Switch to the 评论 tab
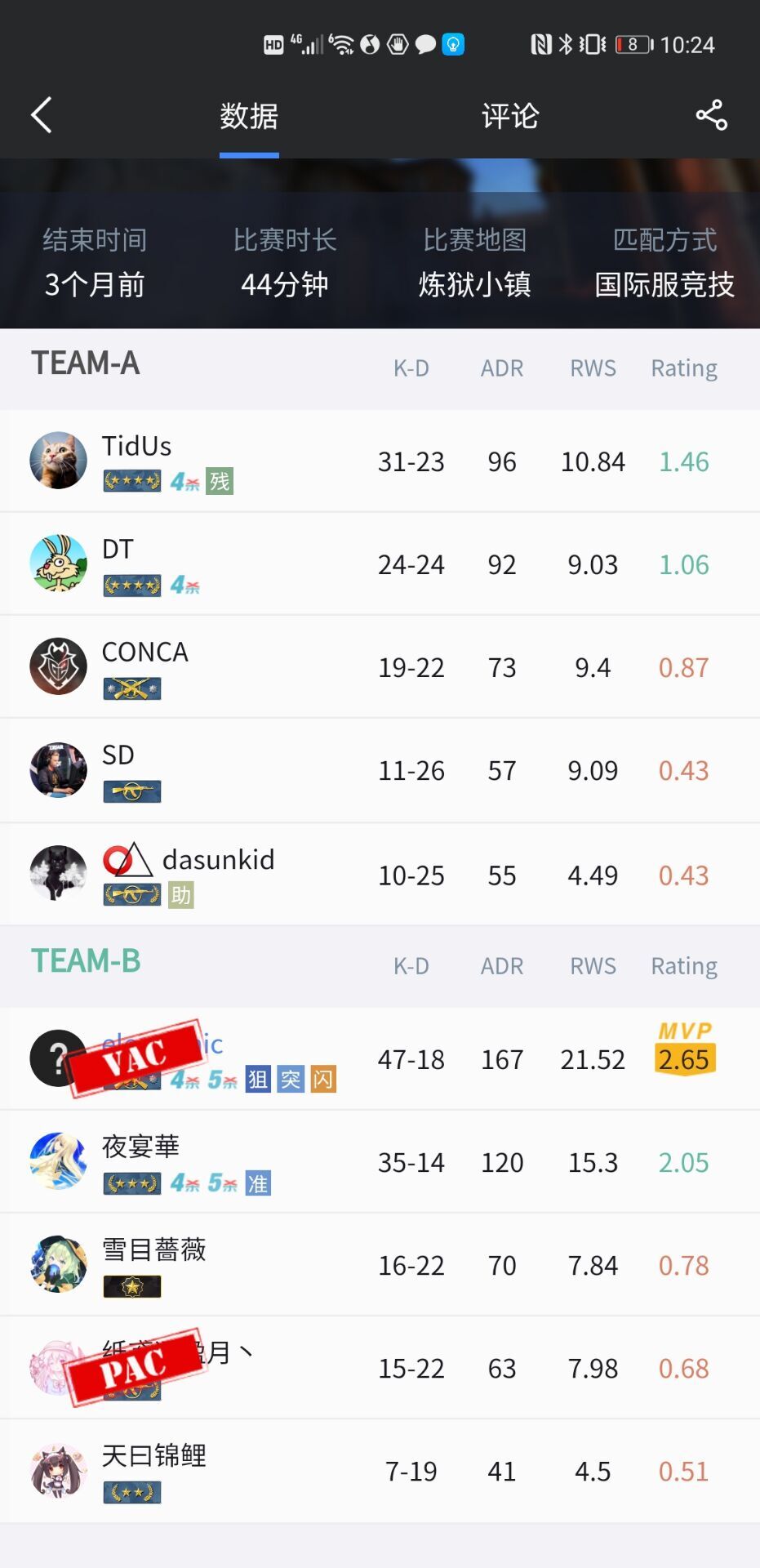Image resolution: width=760 pixels, height=1568 pixels. pyautogui.click(x=509, y=116)
